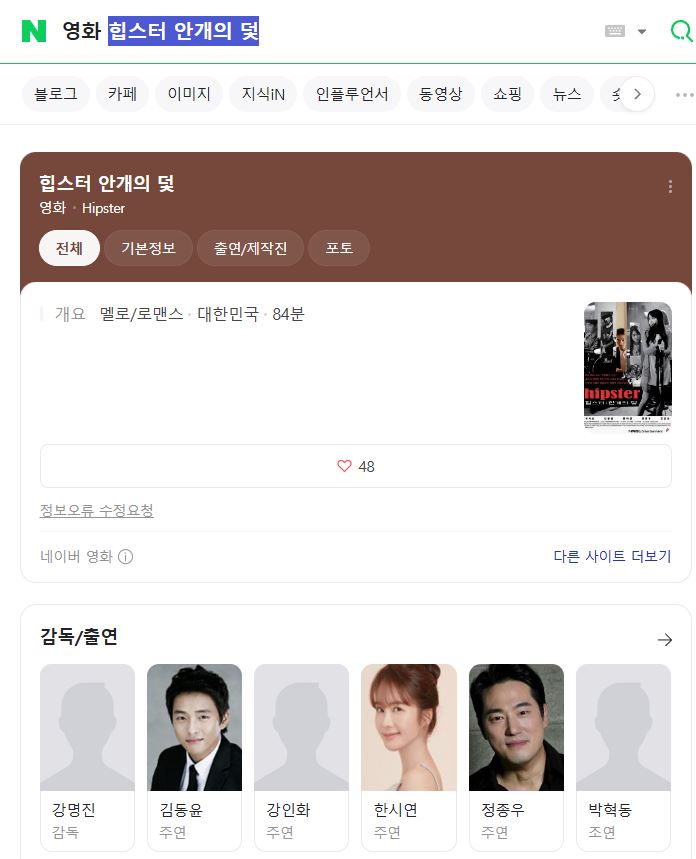Image resolution: width=696 pixels, height=859 pixels.
Task: Switch to the 포토 tab
Action: [x=339, y=248]
